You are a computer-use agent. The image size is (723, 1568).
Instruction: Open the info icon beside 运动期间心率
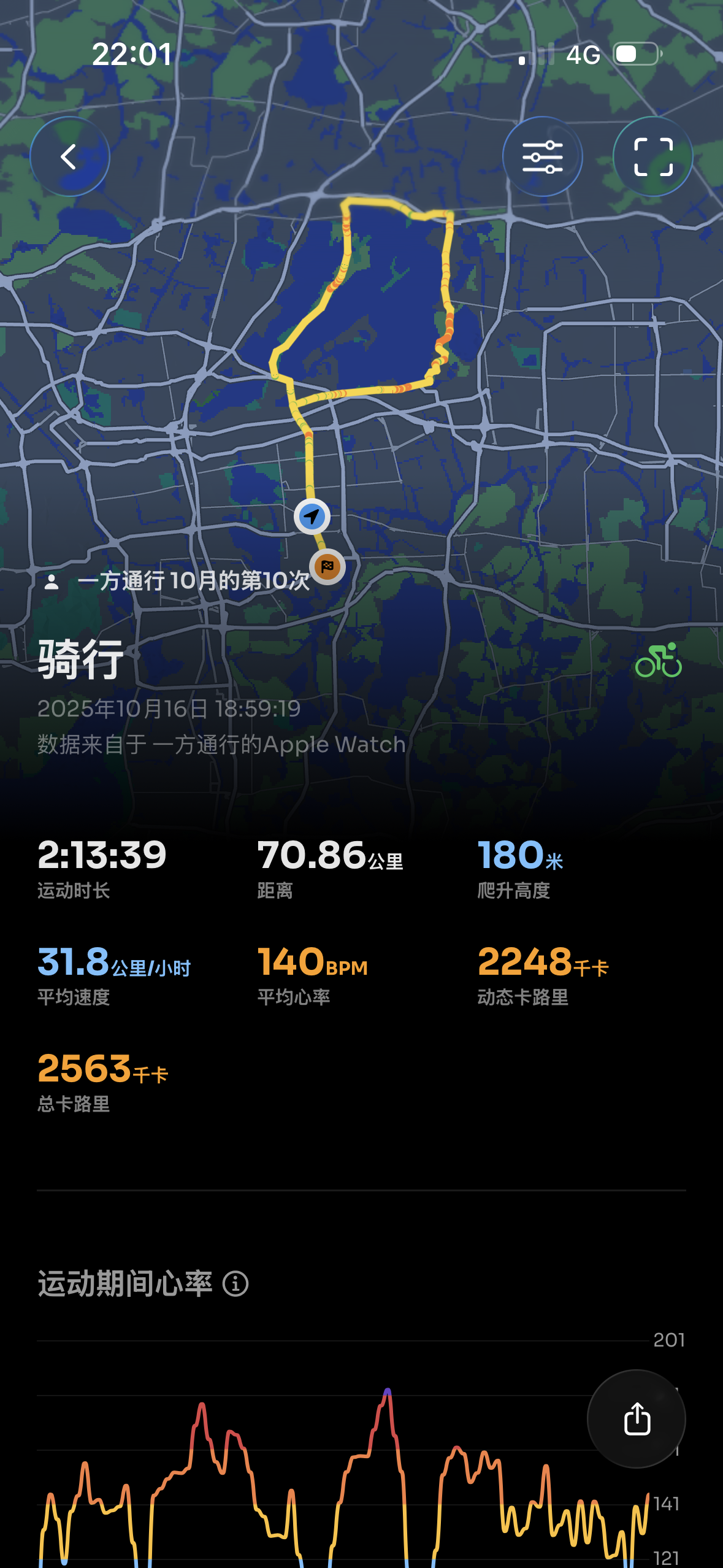tap(235, 1283)
